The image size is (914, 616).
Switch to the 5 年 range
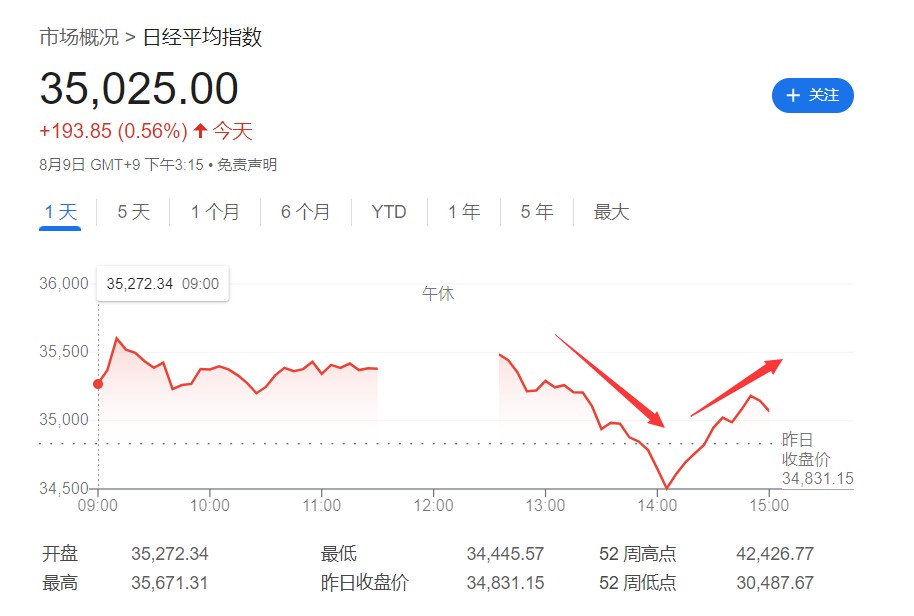pos(536,212)
